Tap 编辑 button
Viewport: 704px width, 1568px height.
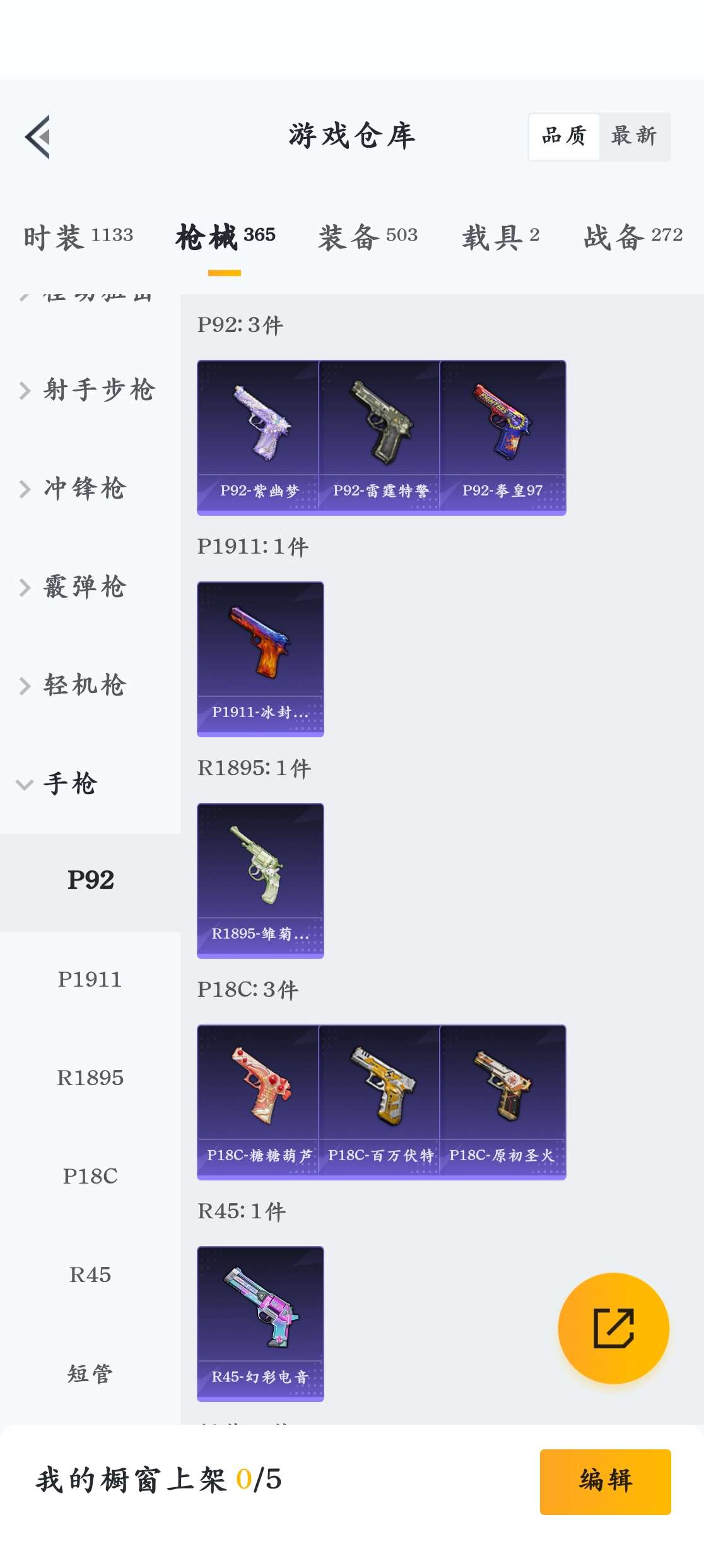click(605, 1481)
